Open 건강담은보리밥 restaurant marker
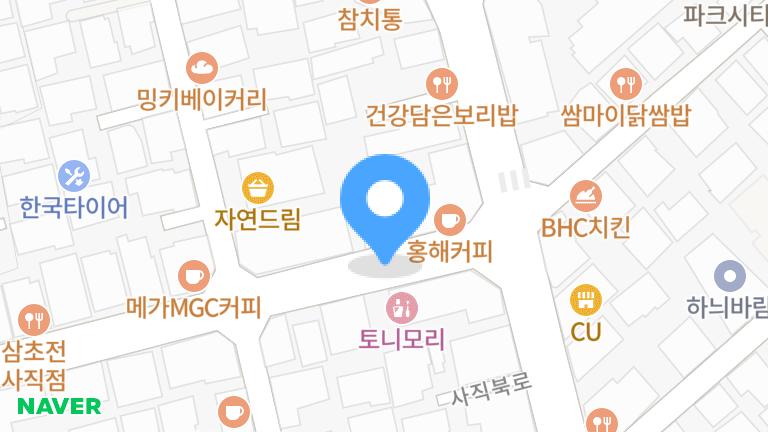768x432 pixels. click(441, 83)
